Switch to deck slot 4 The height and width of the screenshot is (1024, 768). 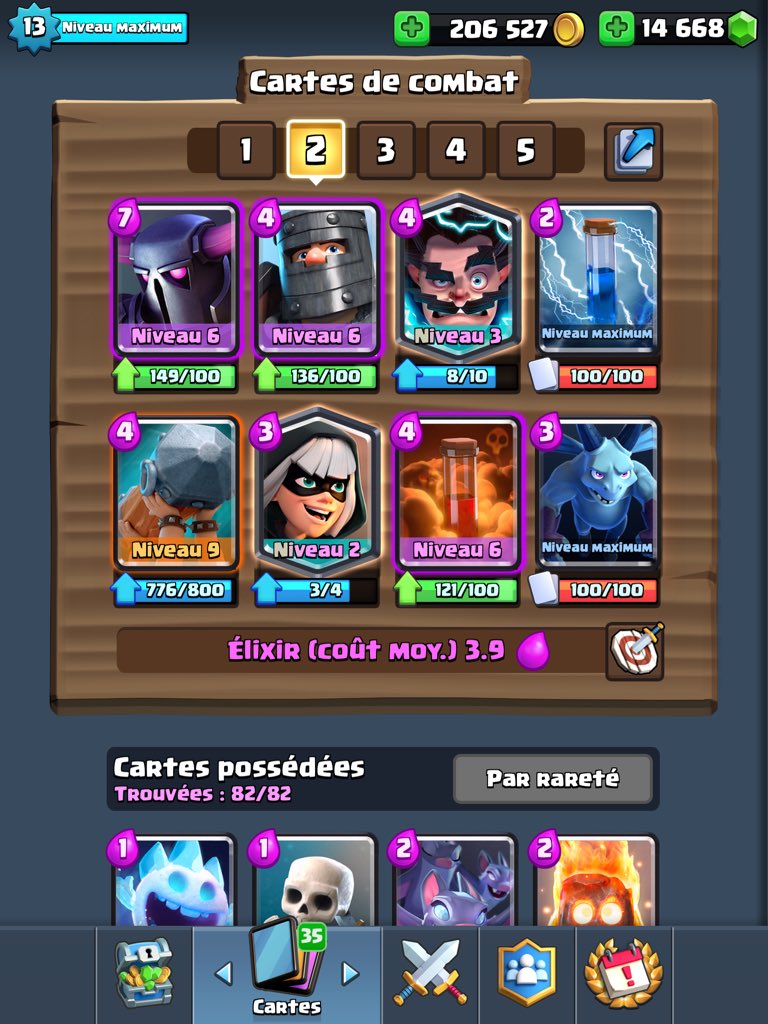pyautogui.click(x=455, y=150)
